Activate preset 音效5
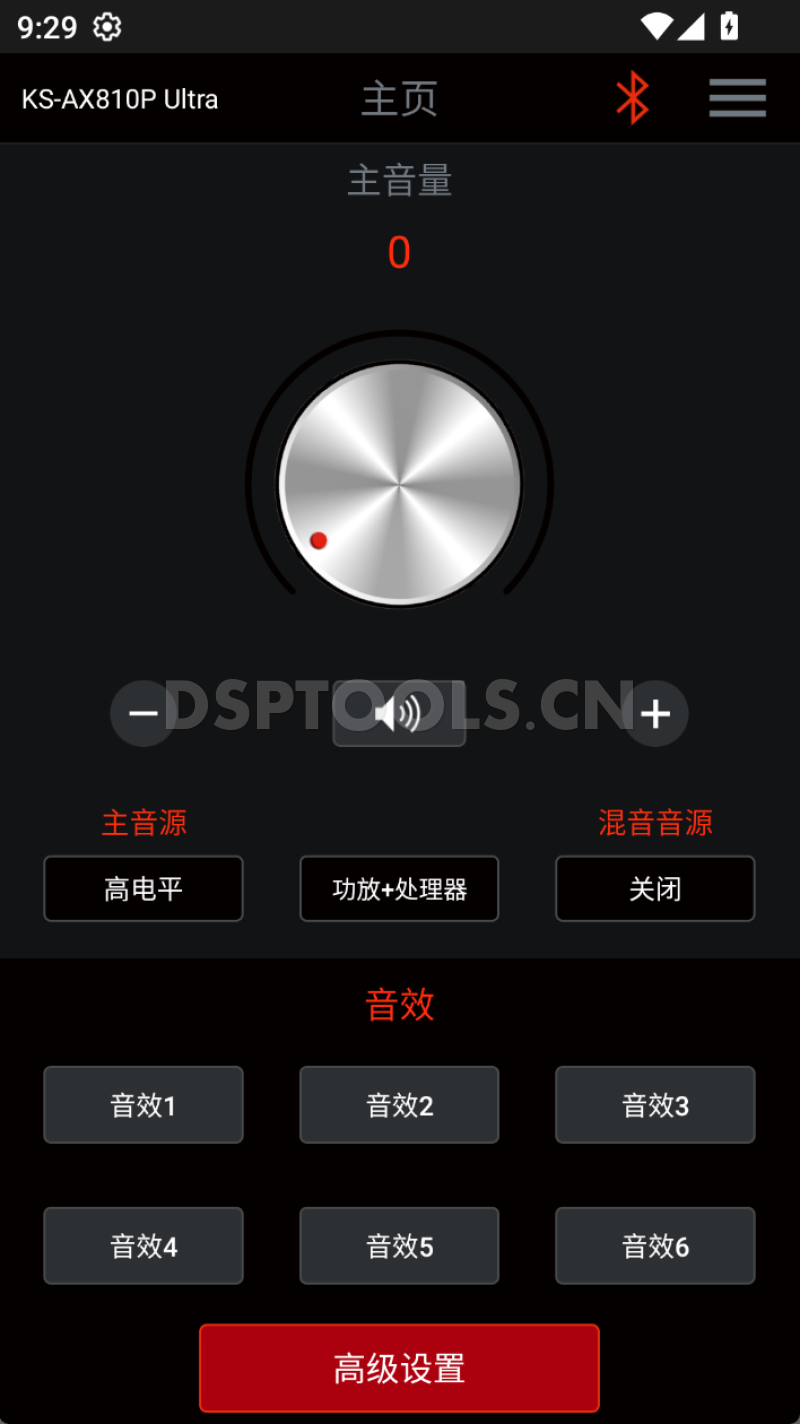 (x=399, y=1245)
